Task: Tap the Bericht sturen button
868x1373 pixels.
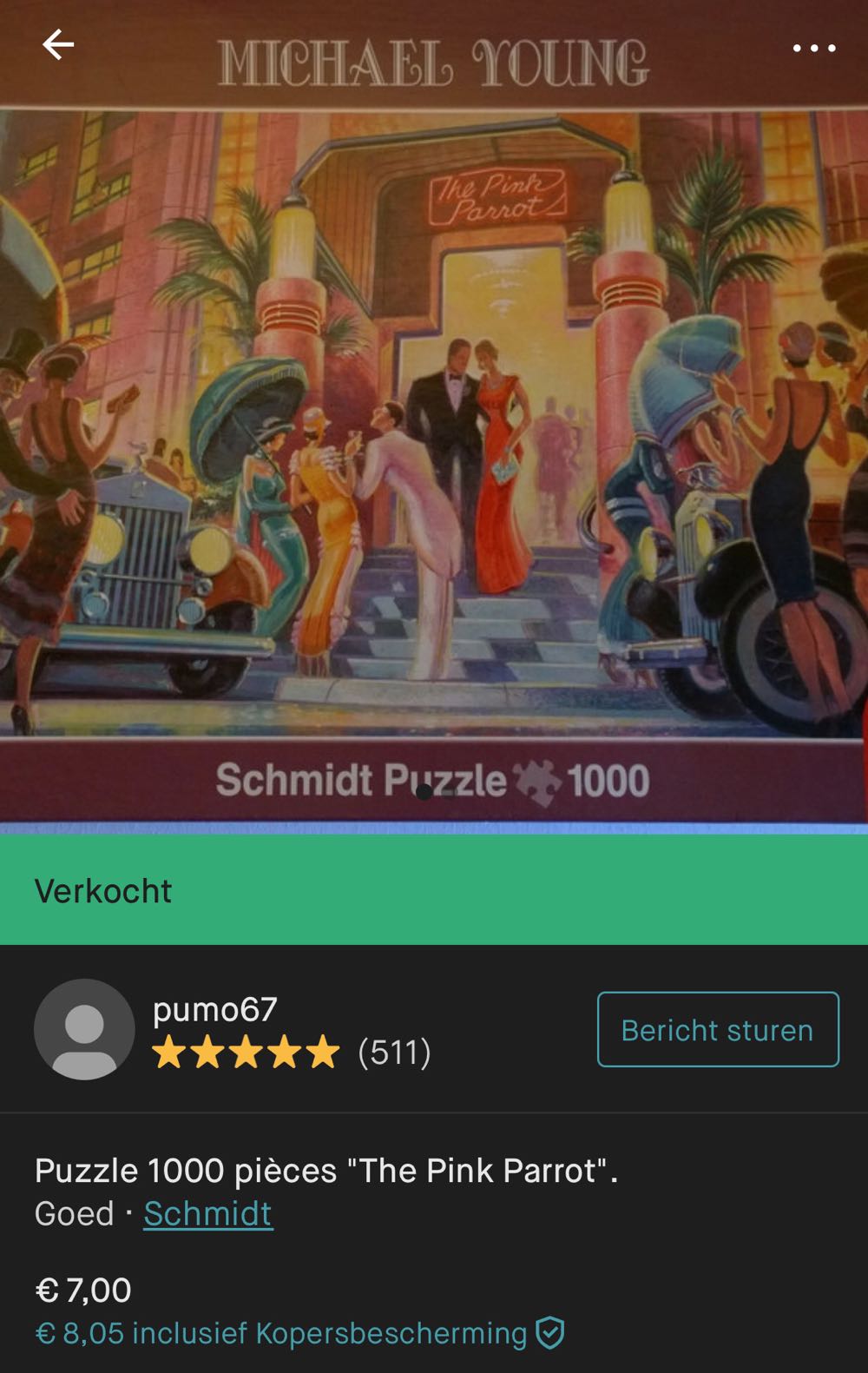Action: (x=718, y=1030)
